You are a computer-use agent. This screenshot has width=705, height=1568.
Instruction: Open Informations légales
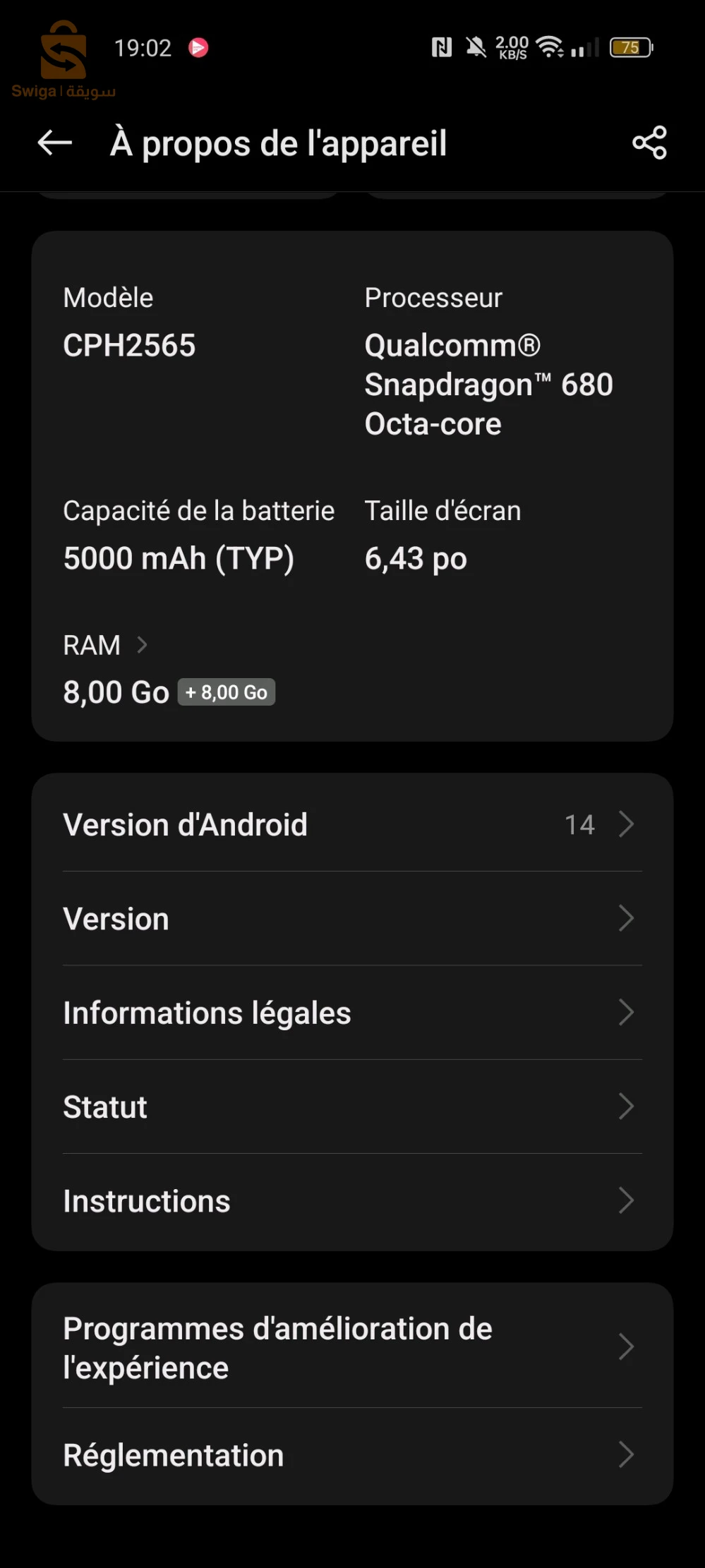click(x=353, y=1013)
